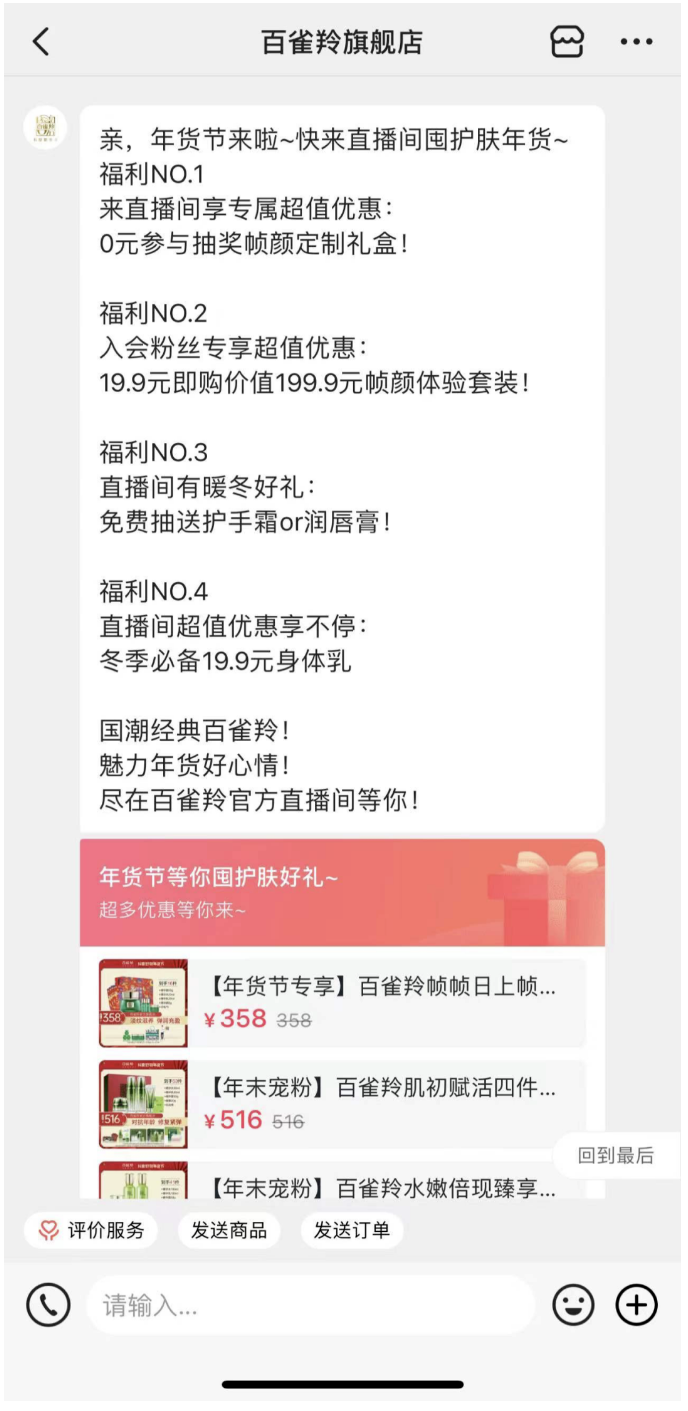Image resolution: width=688 pixels, height=1411 pixels.
Task: Open the 年货节等你囤护肤好礼 banner
Action: pos(342,892)
